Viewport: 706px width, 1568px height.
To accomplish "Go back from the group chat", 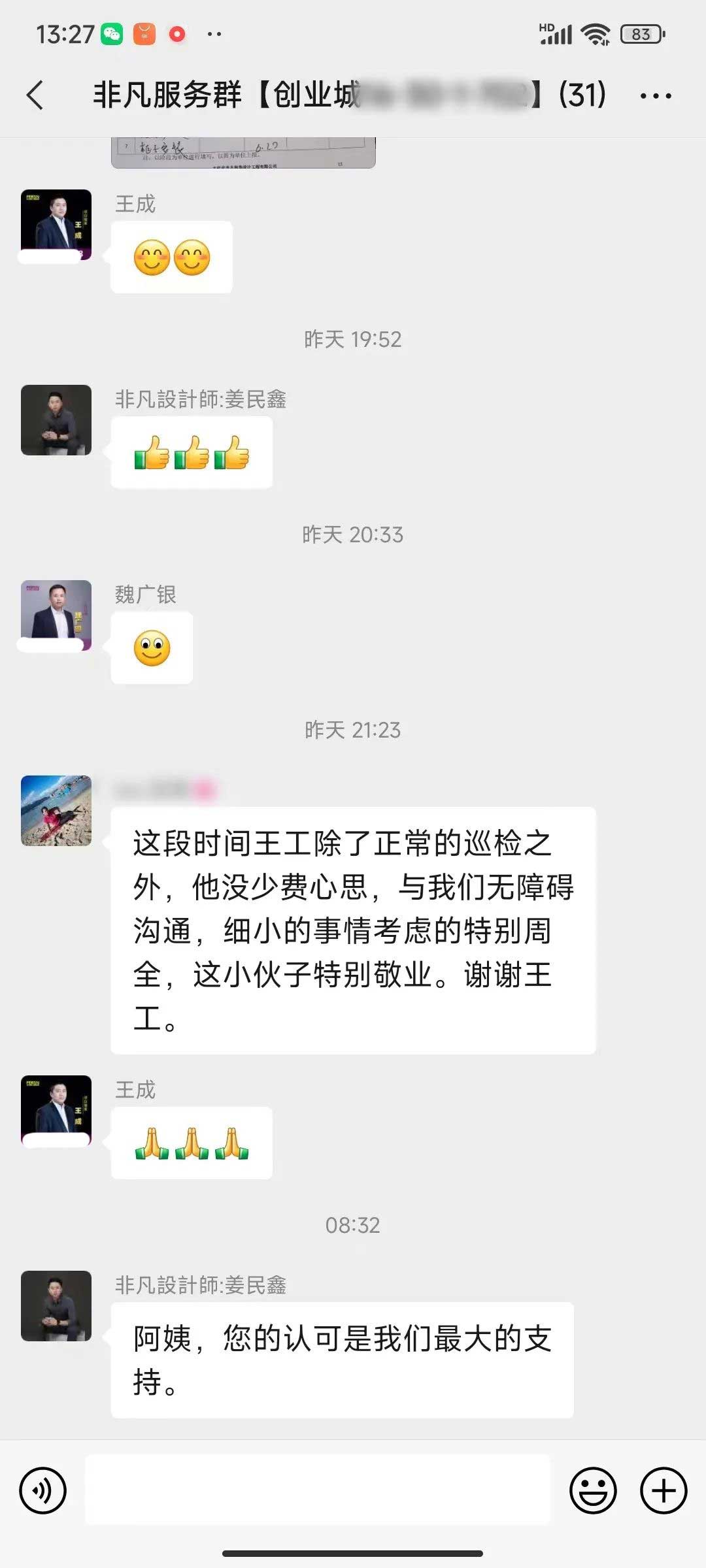I will click(x=35, y=95).
